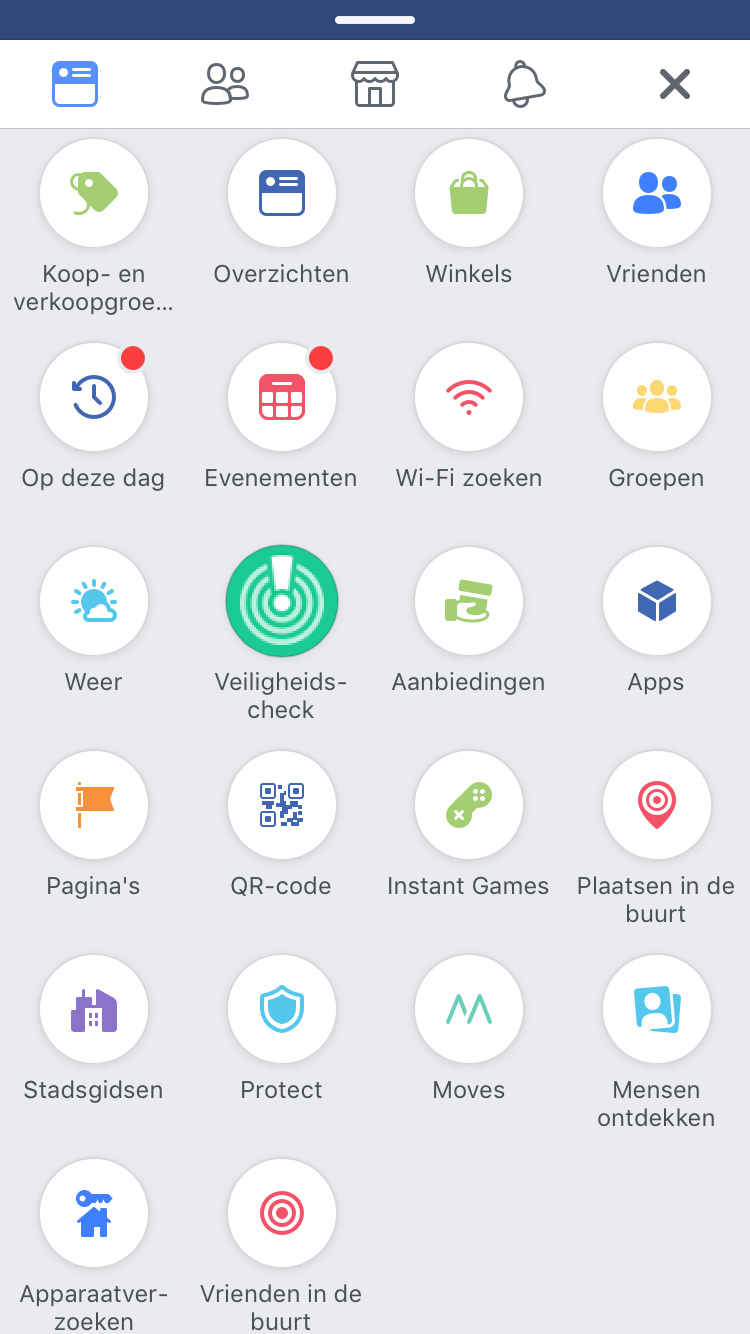The width and height of the screenshot is (750, 1334).
Task: Open Koop- en verkoopgroepen
Action: (x=94, y=194)
